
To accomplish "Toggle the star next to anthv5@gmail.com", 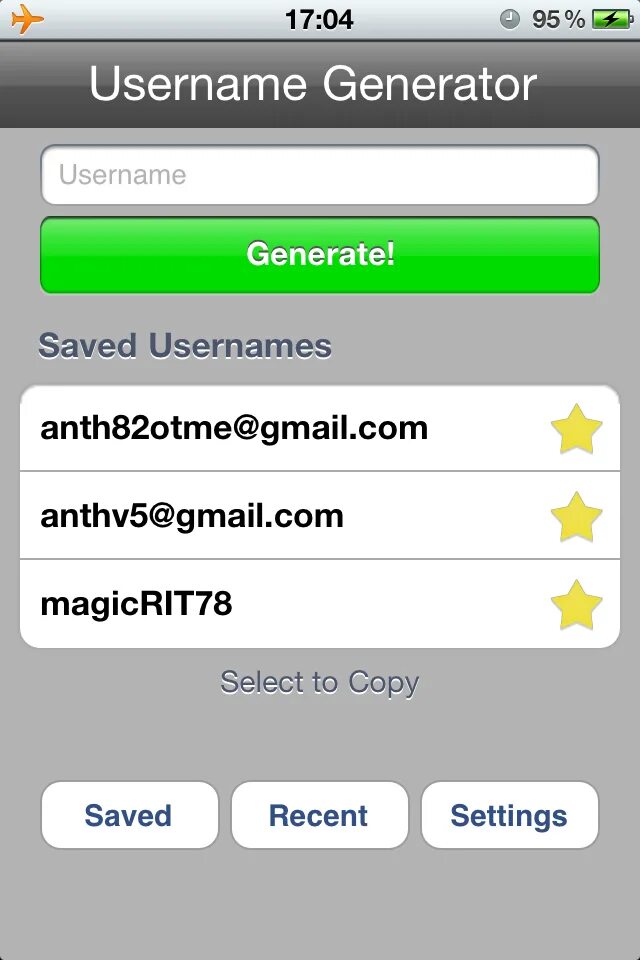I will 576,517.
